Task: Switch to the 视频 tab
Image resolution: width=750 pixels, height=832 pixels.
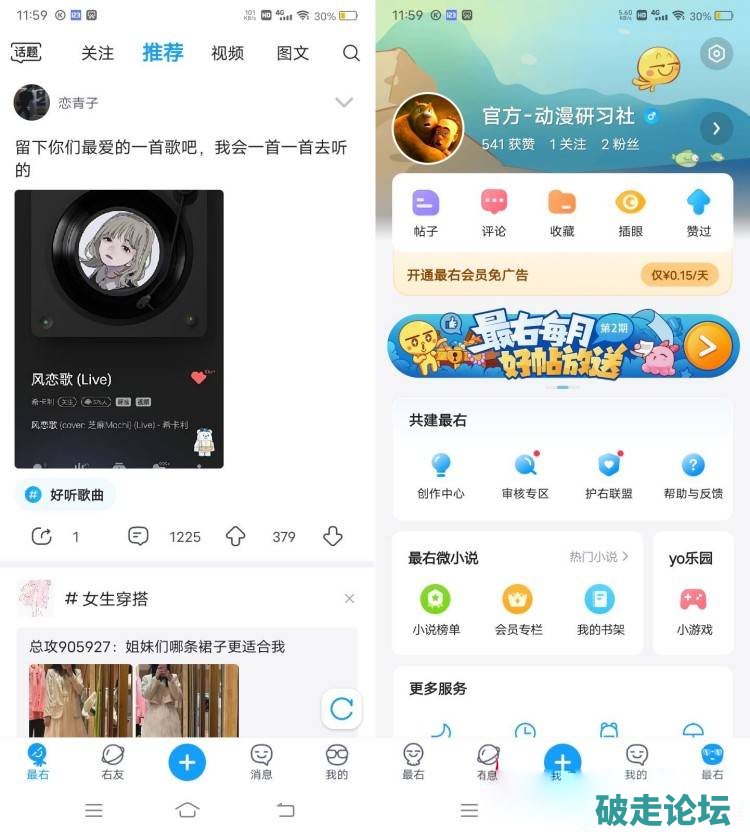Action: (x=227, y=53)
